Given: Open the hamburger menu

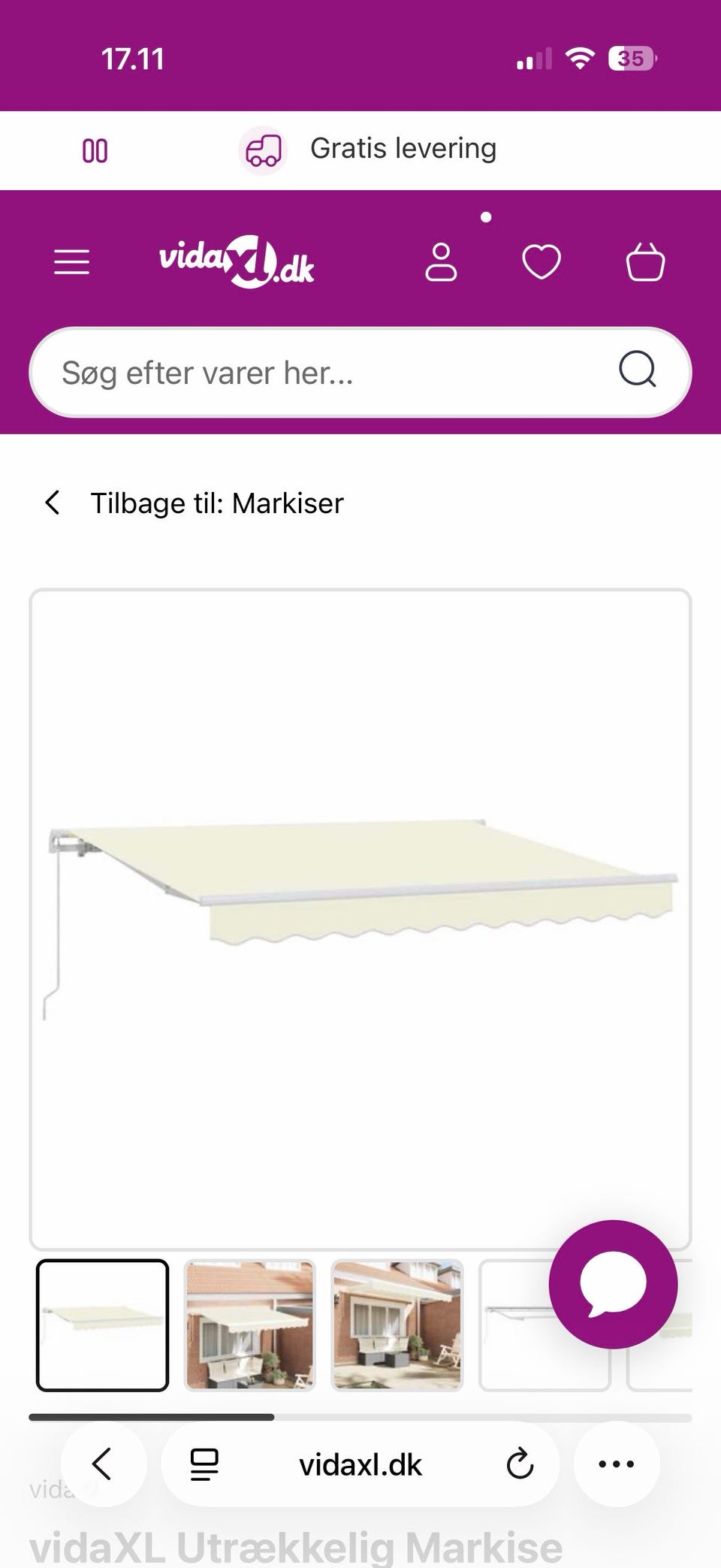Looking at the screenshot, I should [x=72, y=262].
